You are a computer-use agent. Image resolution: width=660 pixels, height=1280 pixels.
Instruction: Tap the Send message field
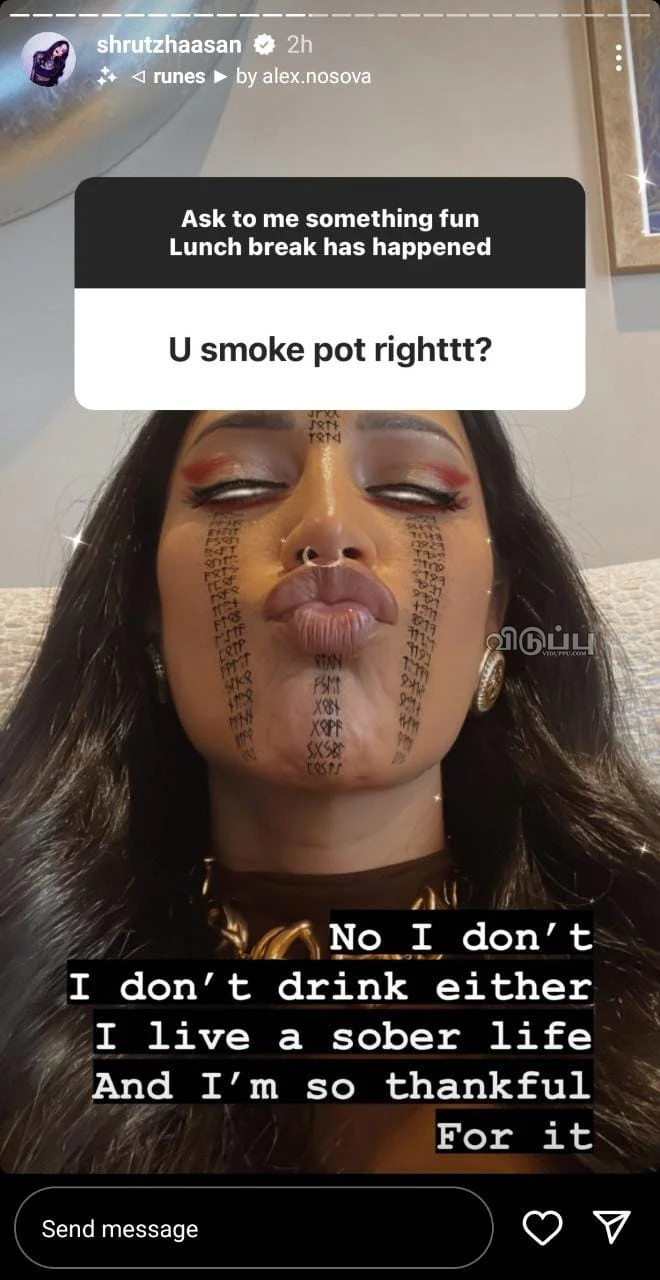pos(253,1228)
